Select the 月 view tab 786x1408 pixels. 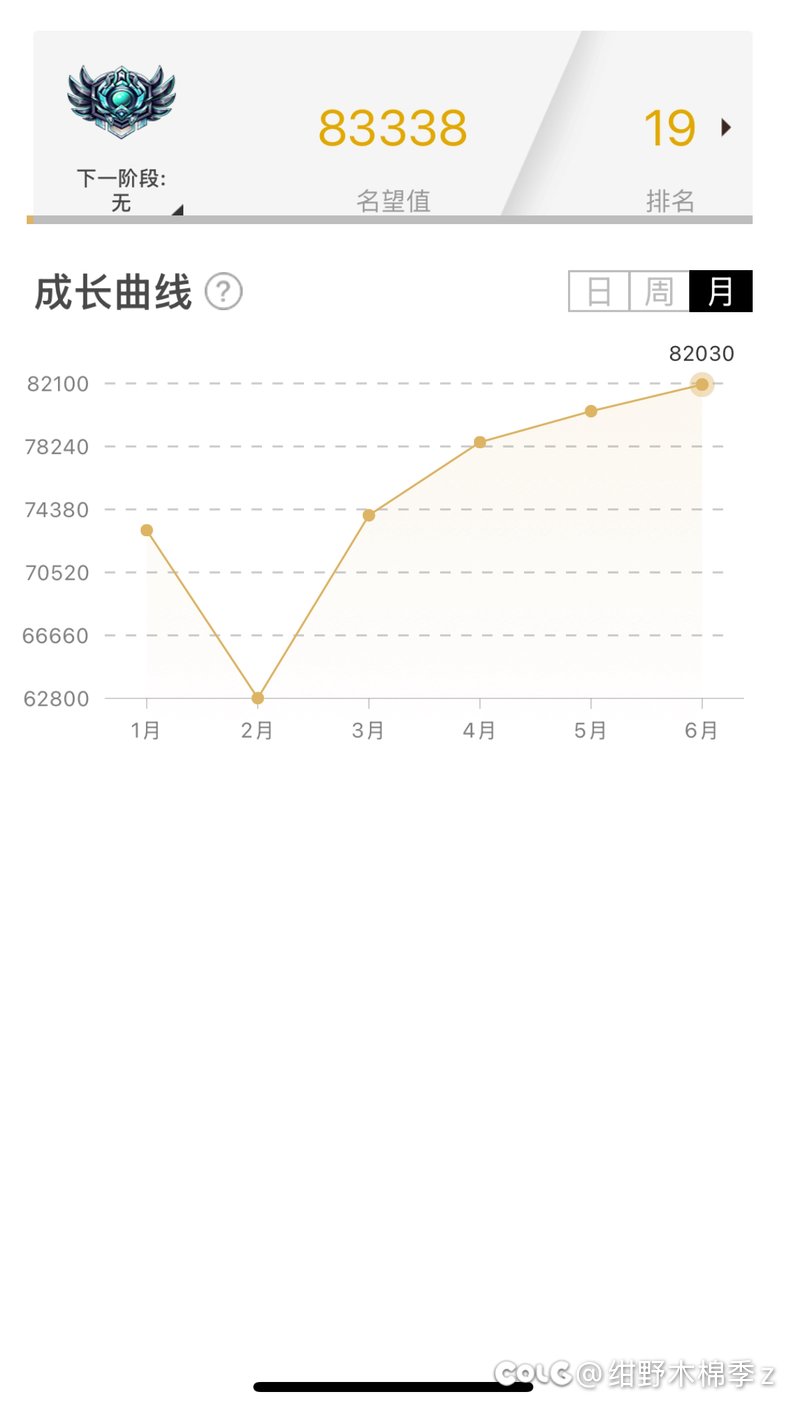point(721,291)
